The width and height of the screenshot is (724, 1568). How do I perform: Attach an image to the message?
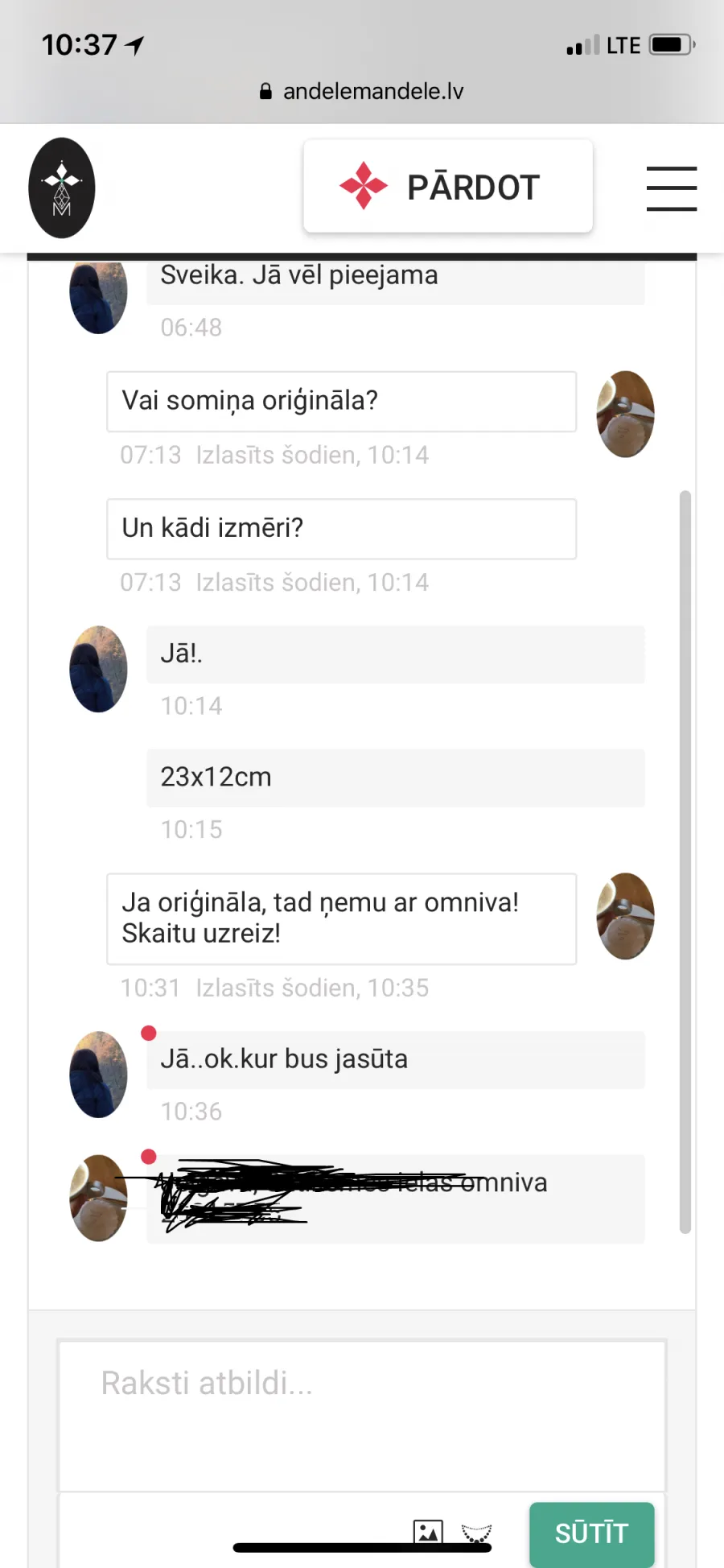tap(428, 1532)
